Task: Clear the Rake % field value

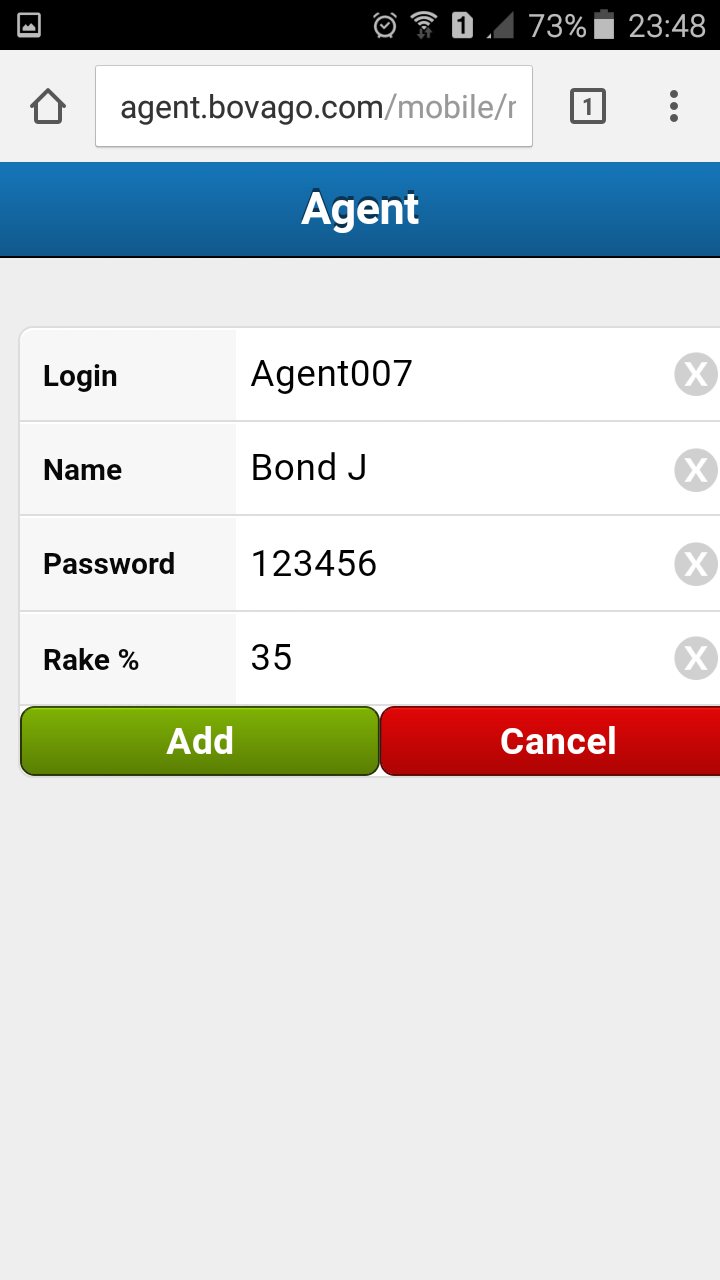Action: tap(696, 658)
